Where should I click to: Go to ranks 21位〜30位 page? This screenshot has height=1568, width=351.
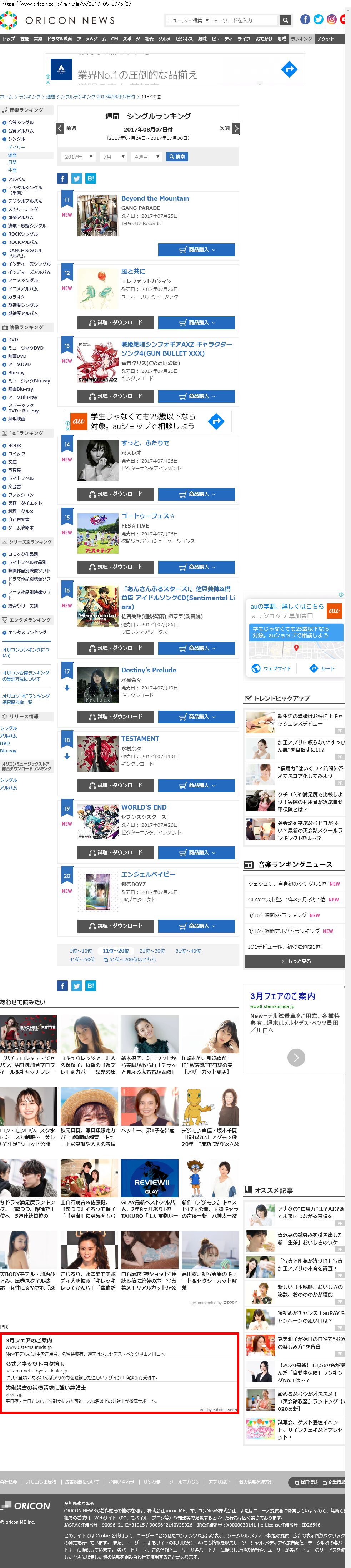click(x=151, y=950)
